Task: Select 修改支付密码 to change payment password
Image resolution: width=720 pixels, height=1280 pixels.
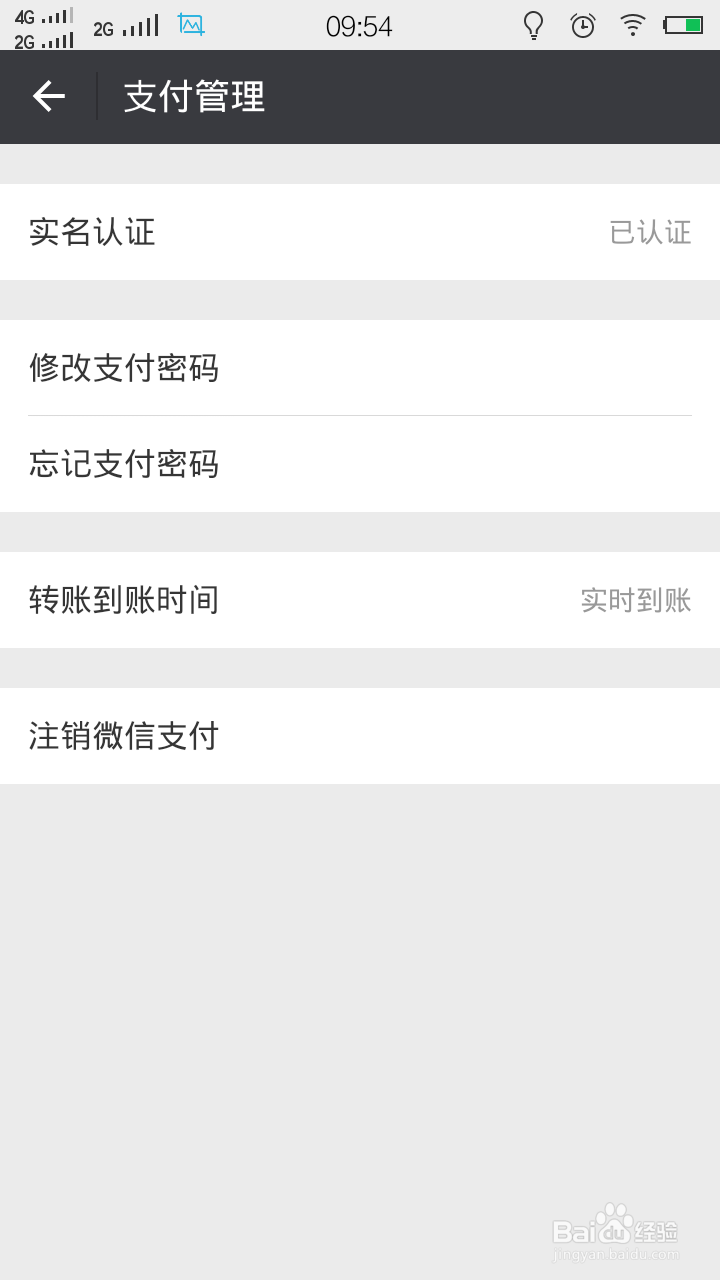Action: pos(360,368)
